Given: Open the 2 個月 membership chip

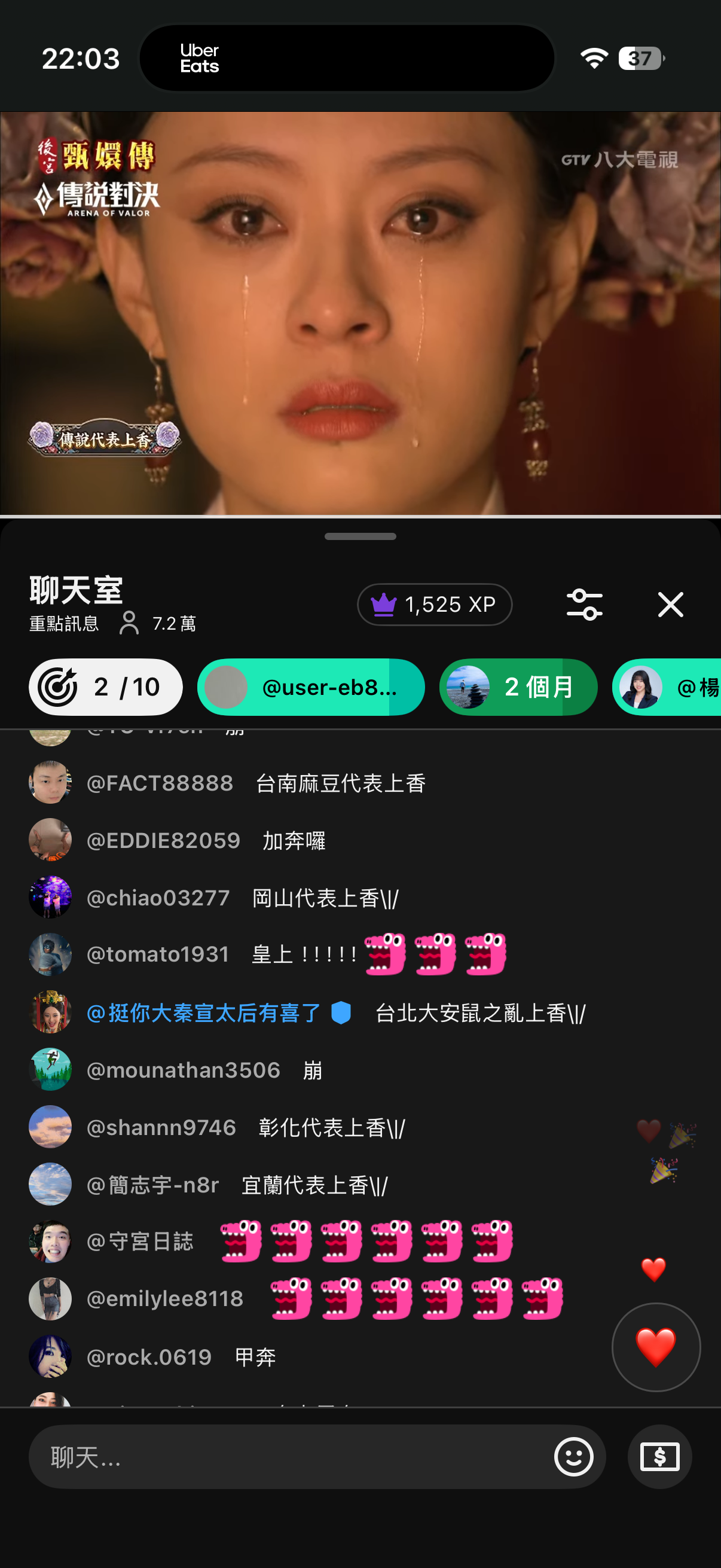Looking at the screenshot, I should coord(518,687).
